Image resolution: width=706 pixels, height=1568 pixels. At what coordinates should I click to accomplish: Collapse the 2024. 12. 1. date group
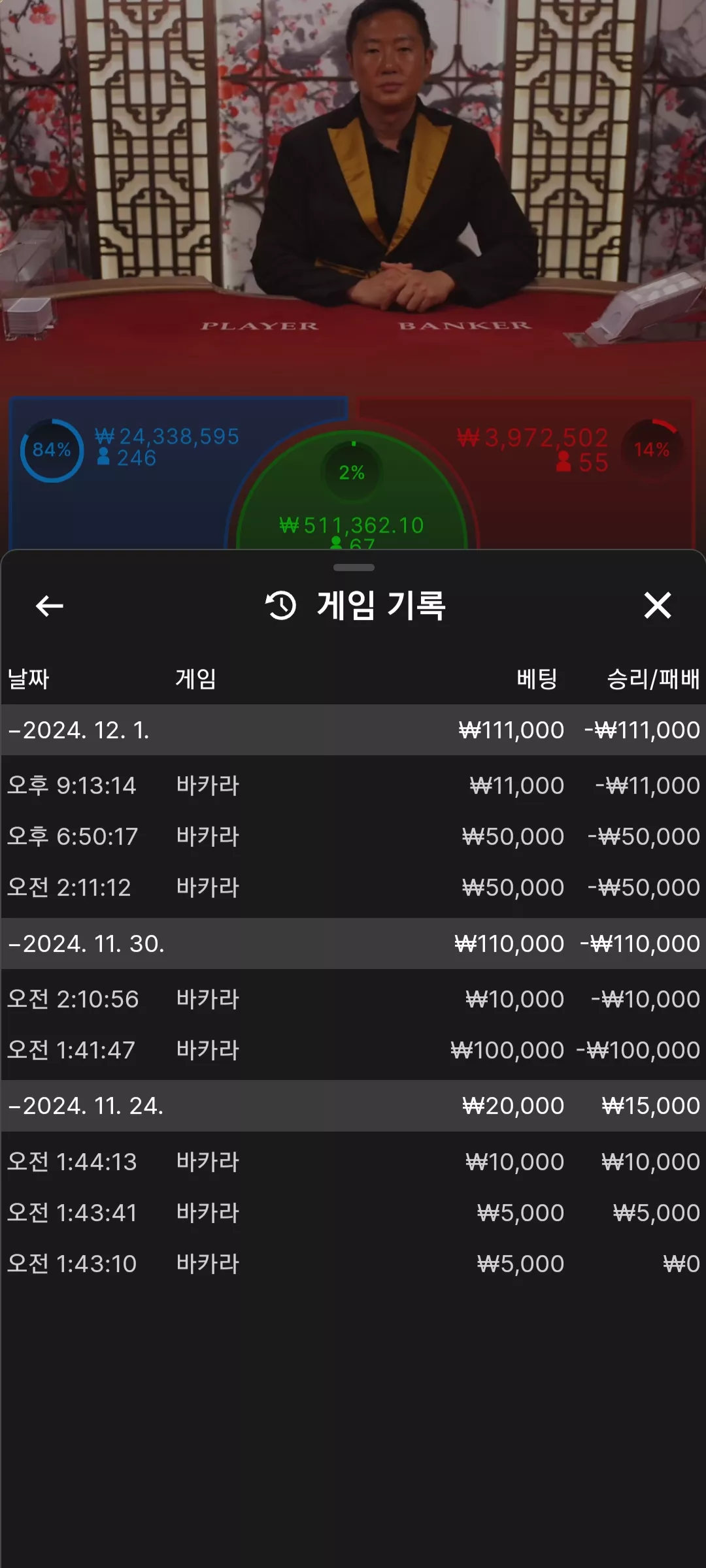(x=353, y=730)
